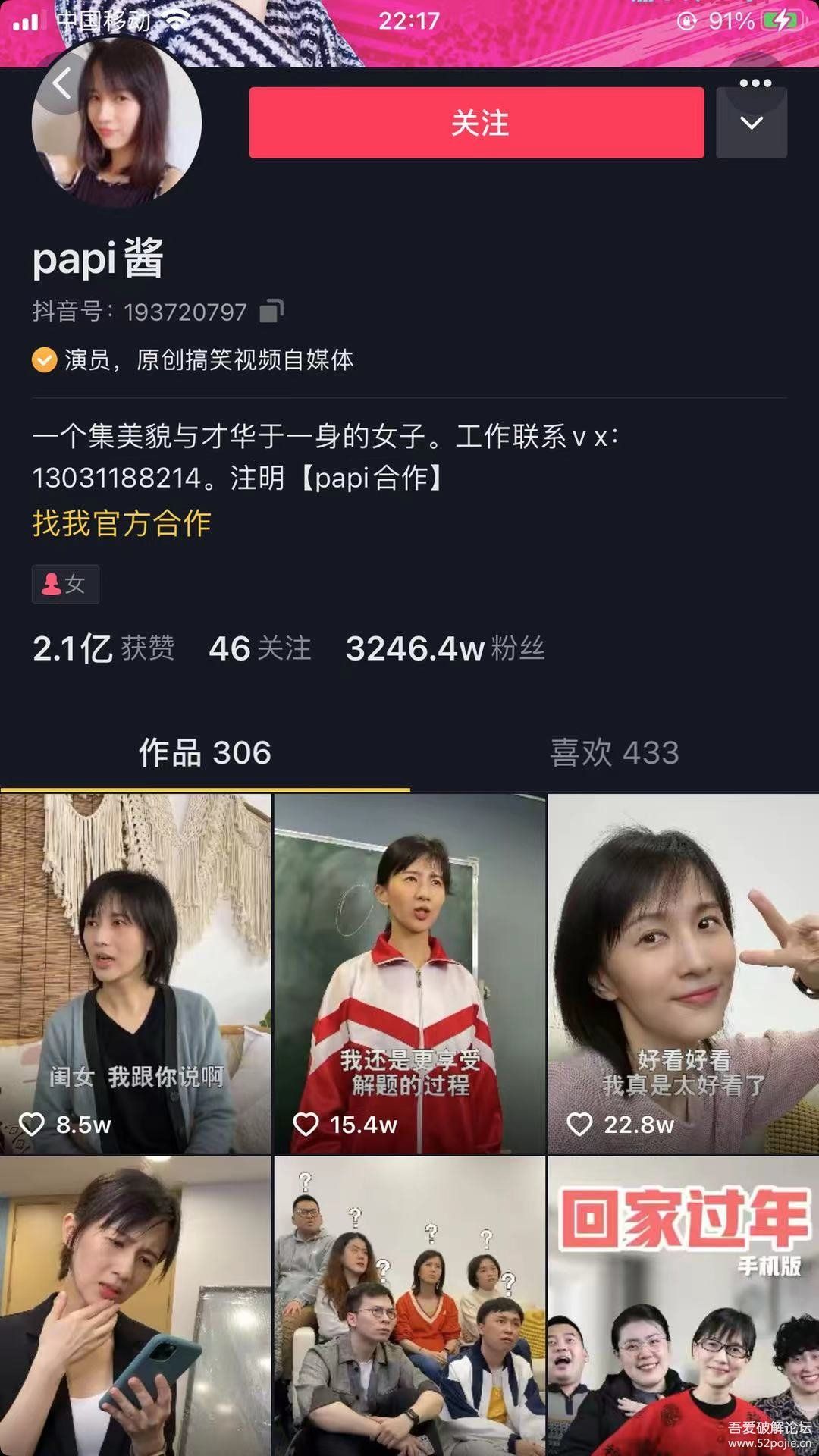
Task: Play the group video with question marks
Action: point(409,1304)
